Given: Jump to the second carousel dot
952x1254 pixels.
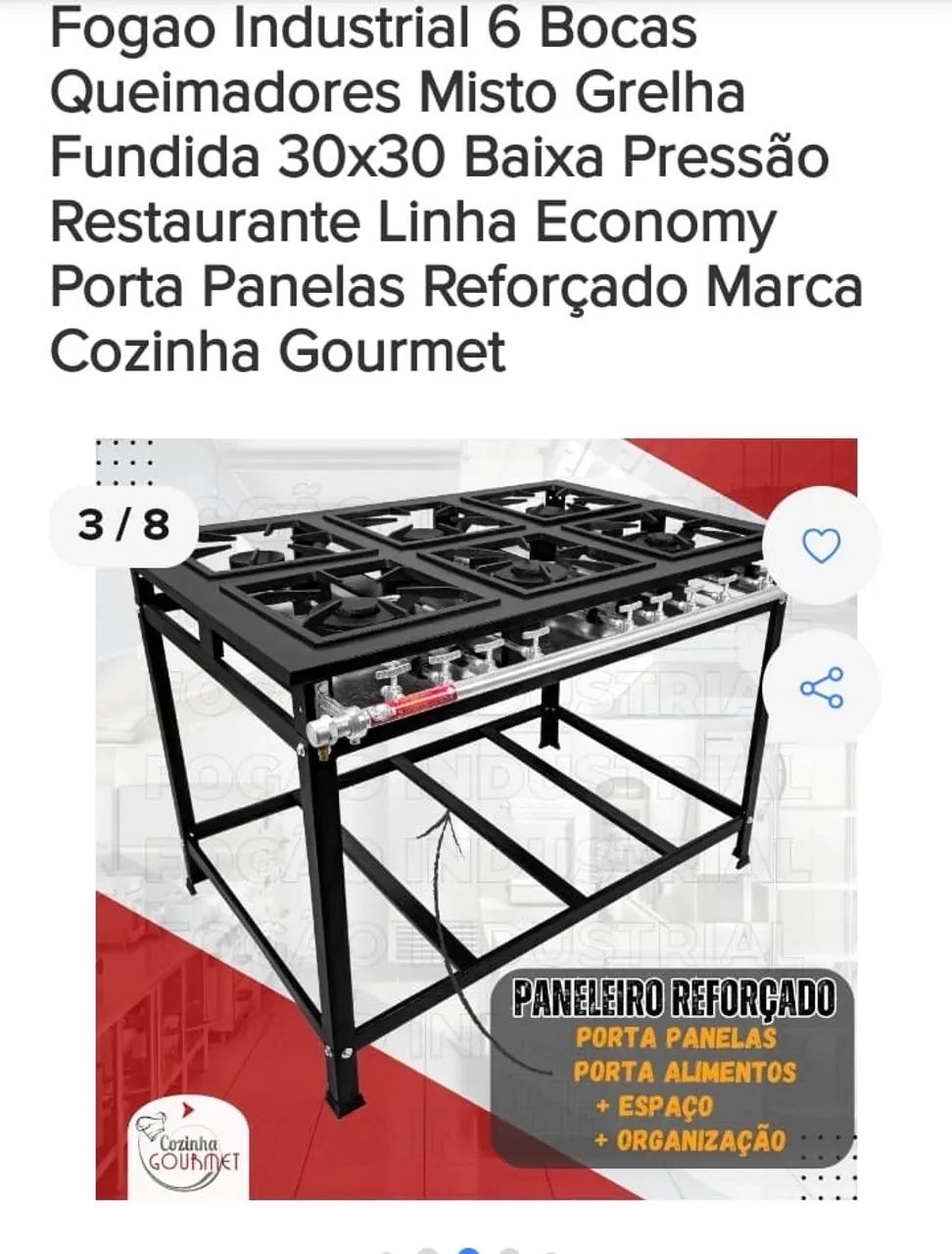Looking at the screenshot, I should (426, 1248).
